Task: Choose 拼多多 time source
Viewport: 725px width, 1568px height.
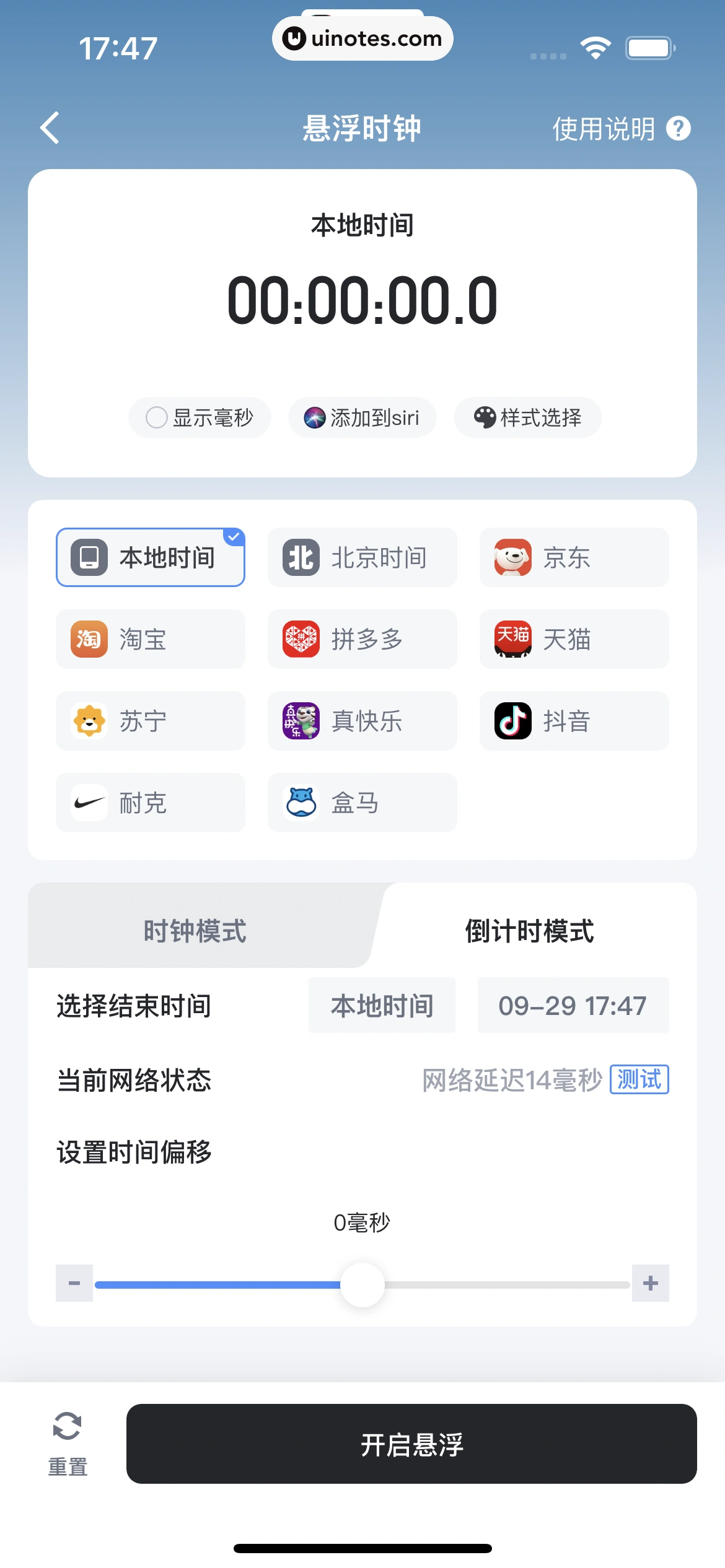Action: (x=362, y=639)
